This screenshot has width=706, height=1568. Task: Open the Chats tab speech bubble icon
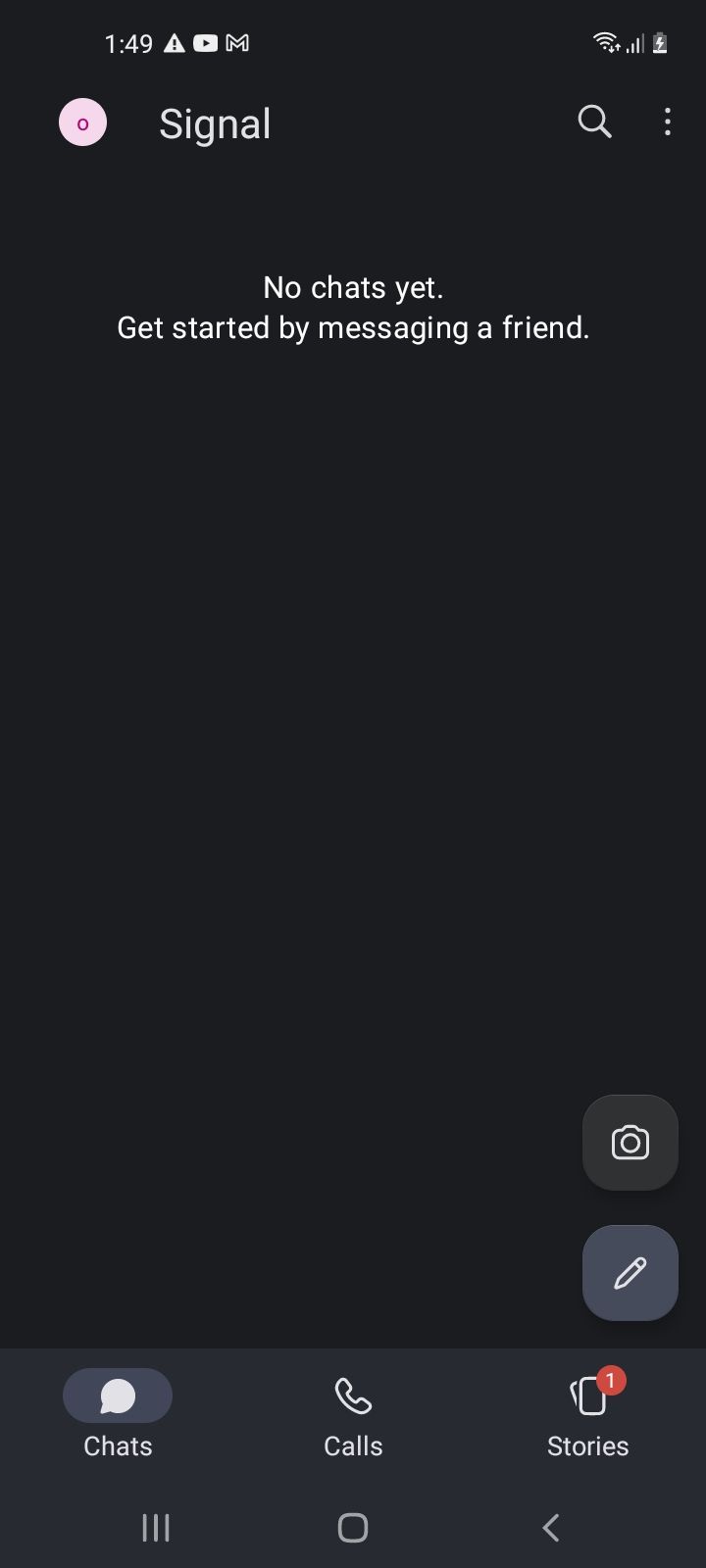click(117, 1395)
